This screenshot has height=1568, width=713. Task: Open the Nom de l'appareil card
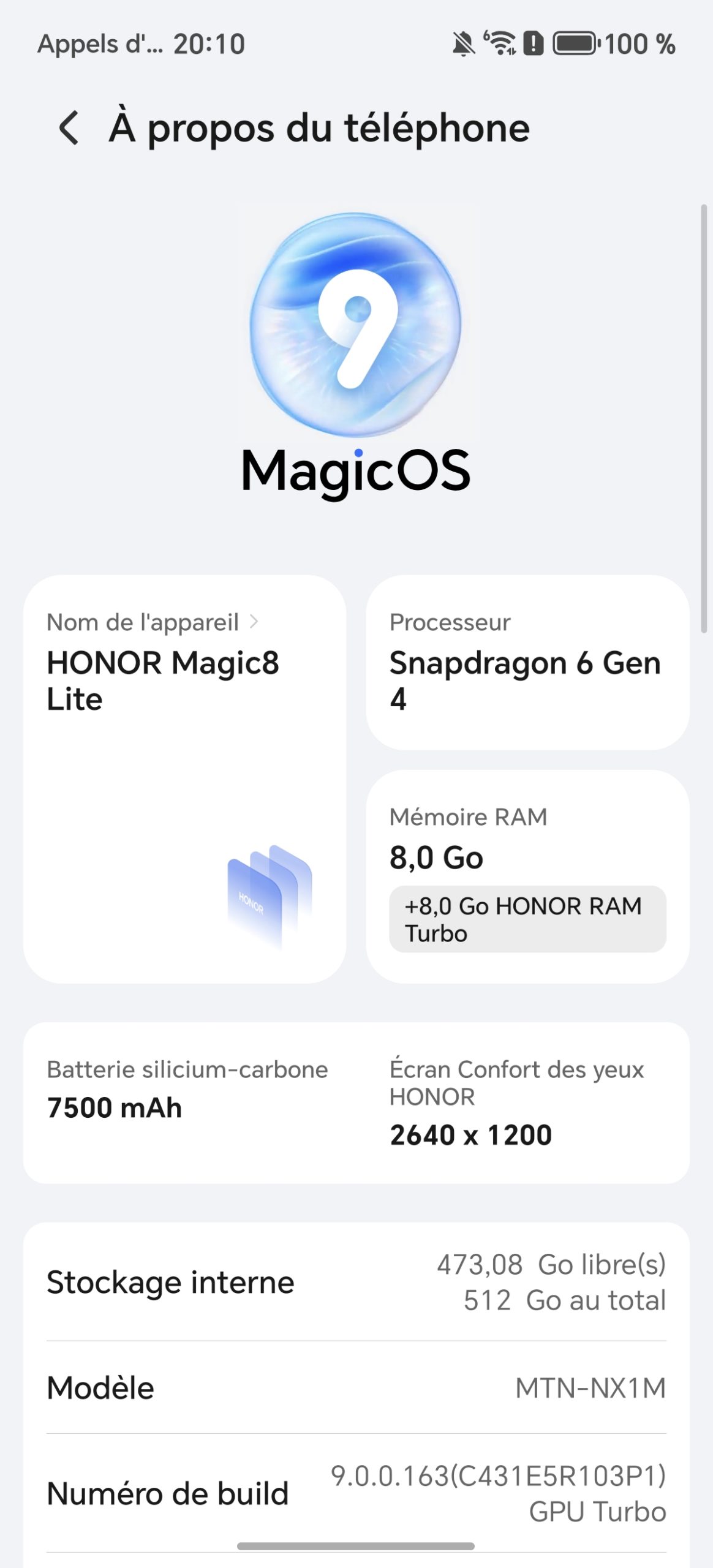184,778
